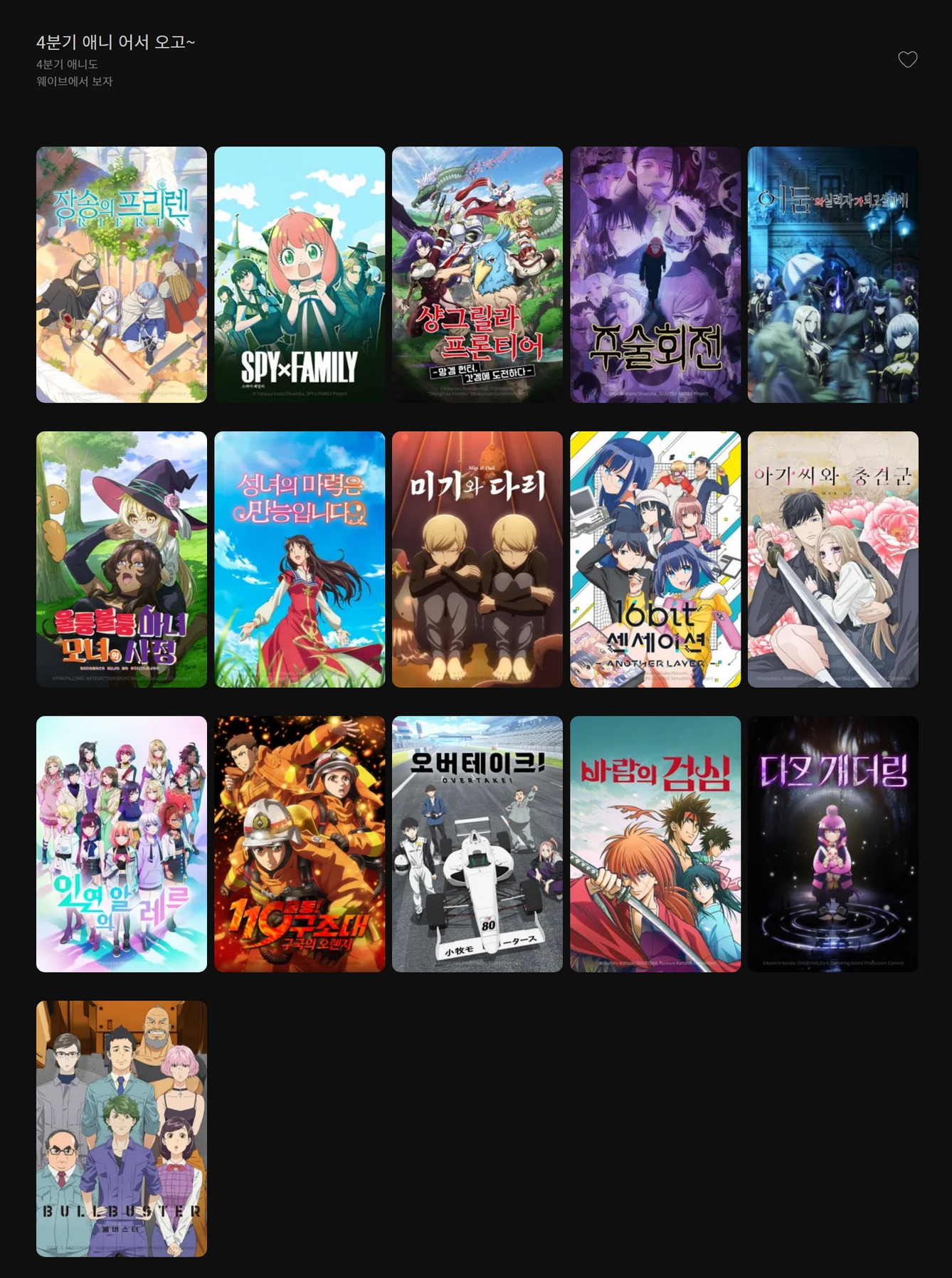Open the 주술회전 poster
Screen dimensions: 952x1278
pyautogui.click(x=655, y=275)
